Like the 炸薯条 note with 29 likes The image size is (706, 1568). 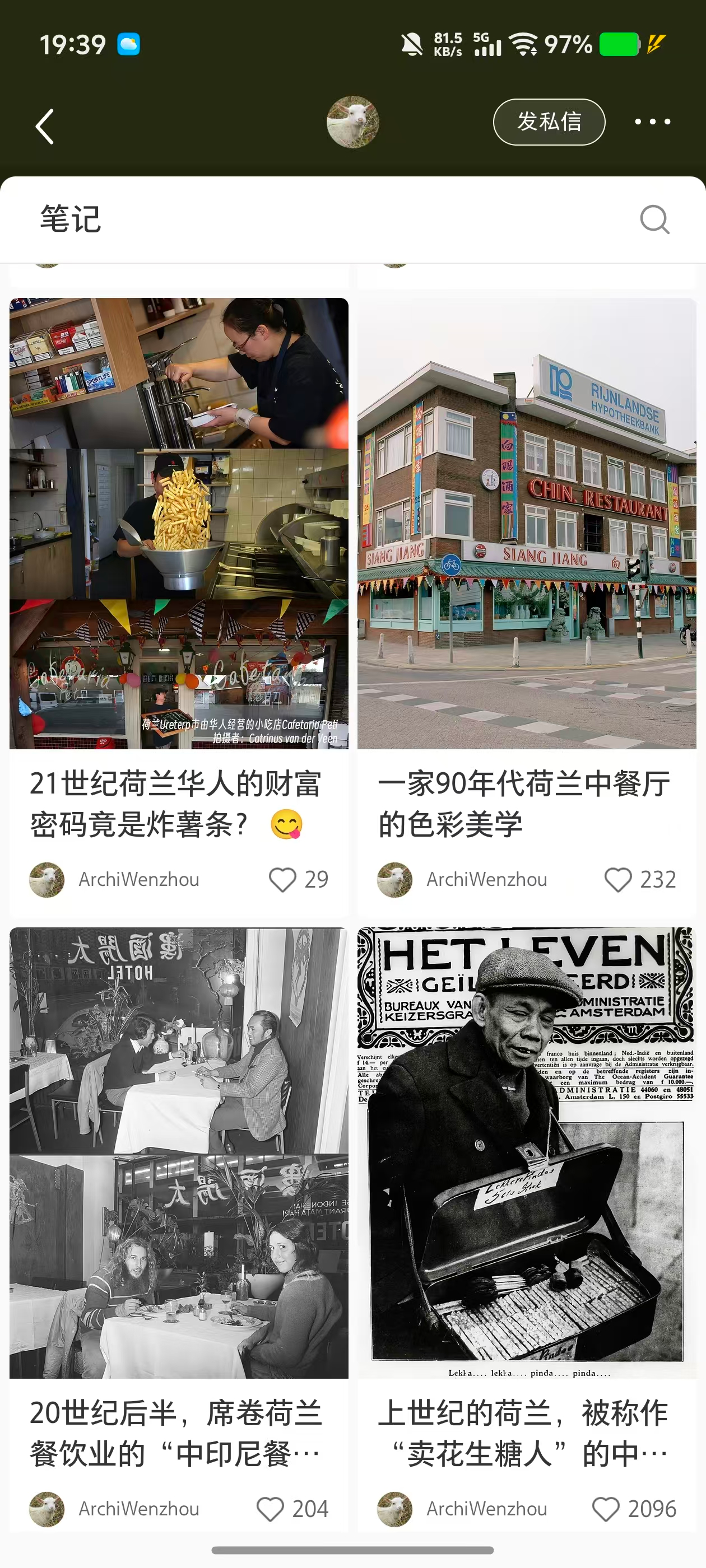point(282,880)
